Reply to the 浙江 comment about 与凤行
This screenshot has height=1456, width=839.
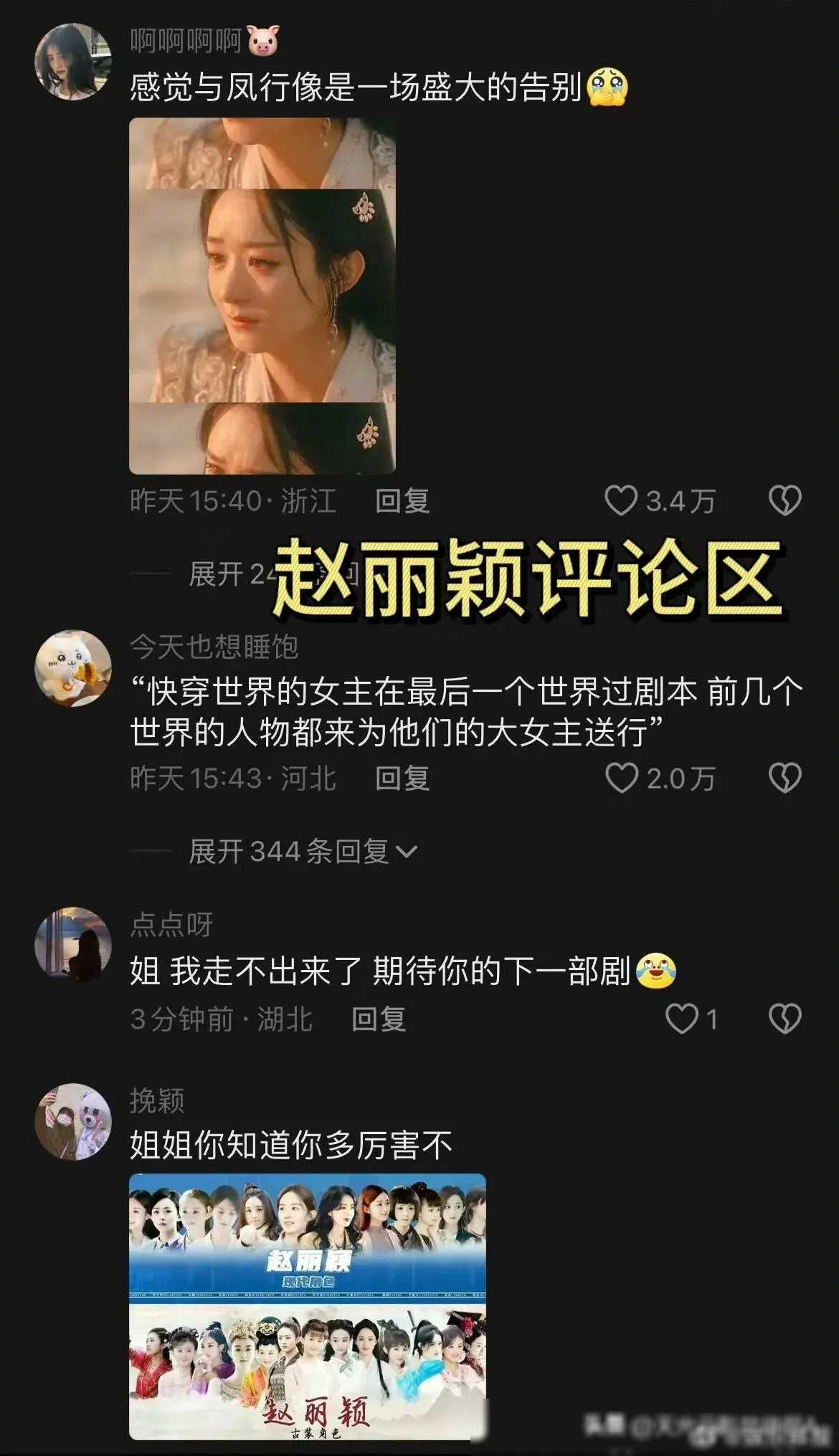[x=402, y=500]
